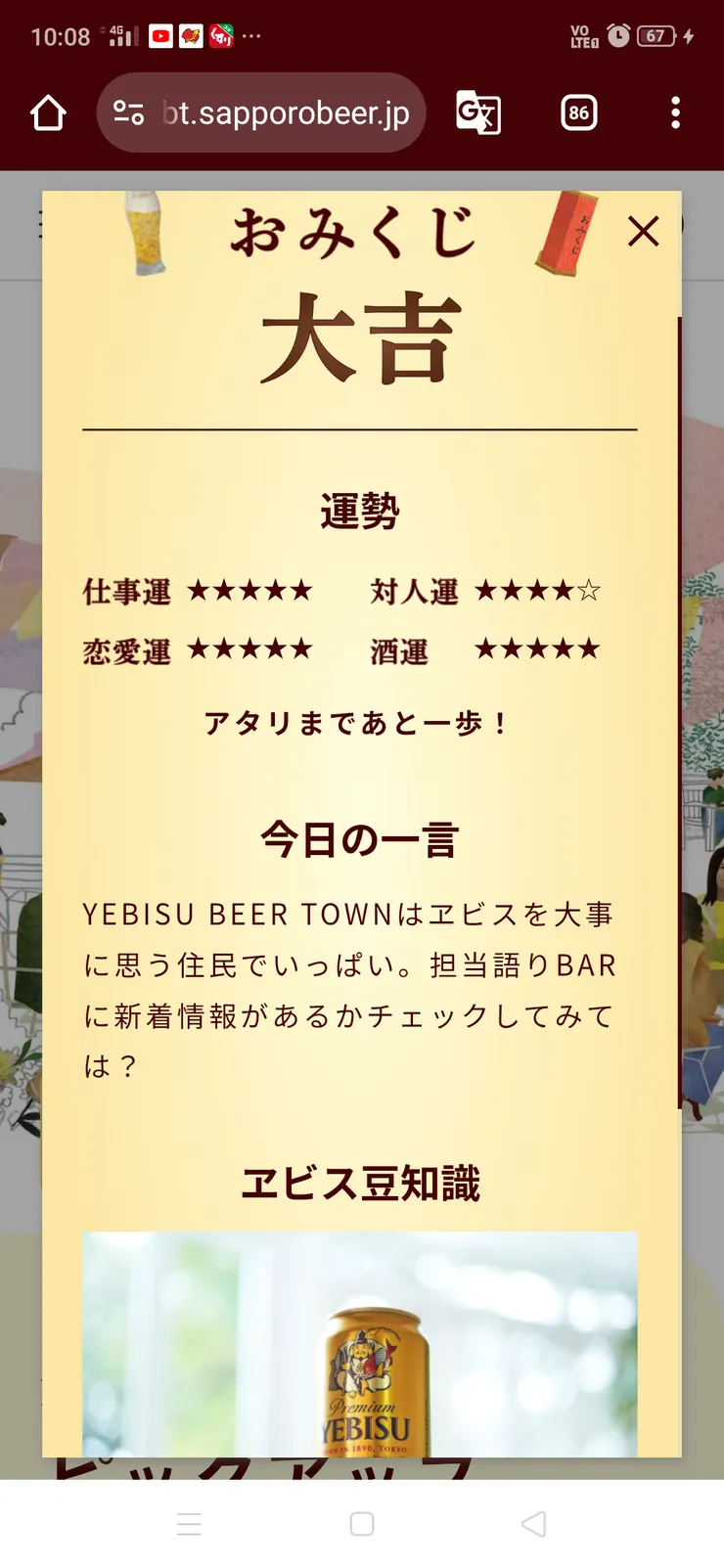View site information icon in address bar

tap(129, 113)
